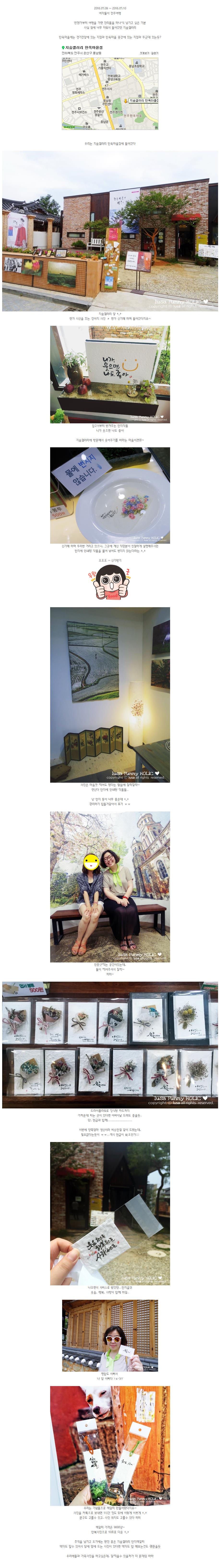This screenshot has width=220, height=1568.
Task: Tap 길찾기 for directions
Action: 155,53
